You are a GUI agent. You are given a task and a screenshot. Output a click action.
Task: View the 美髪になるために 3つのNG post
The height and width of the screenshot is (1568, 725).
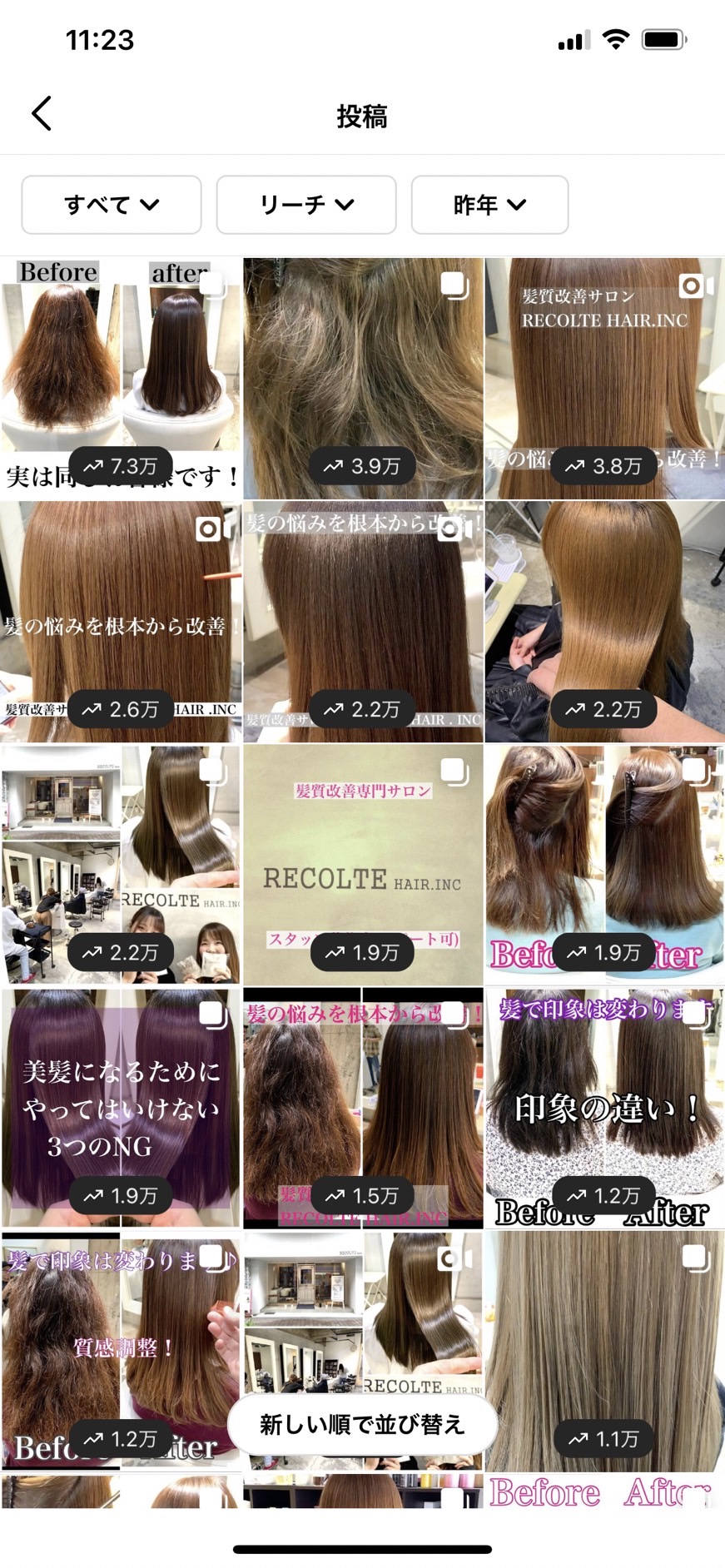pyautogui.click(x=121, y=1099)
